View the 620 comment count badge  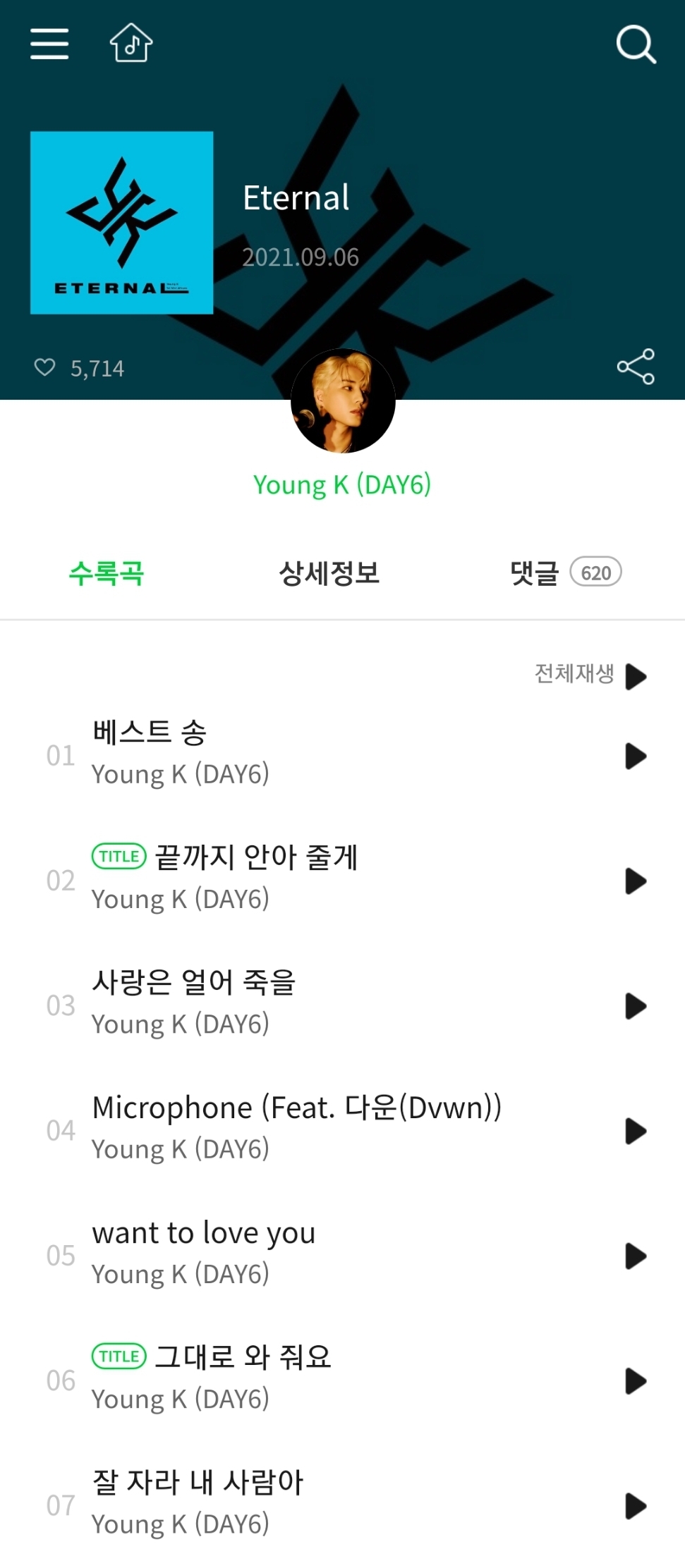point(595,573)
